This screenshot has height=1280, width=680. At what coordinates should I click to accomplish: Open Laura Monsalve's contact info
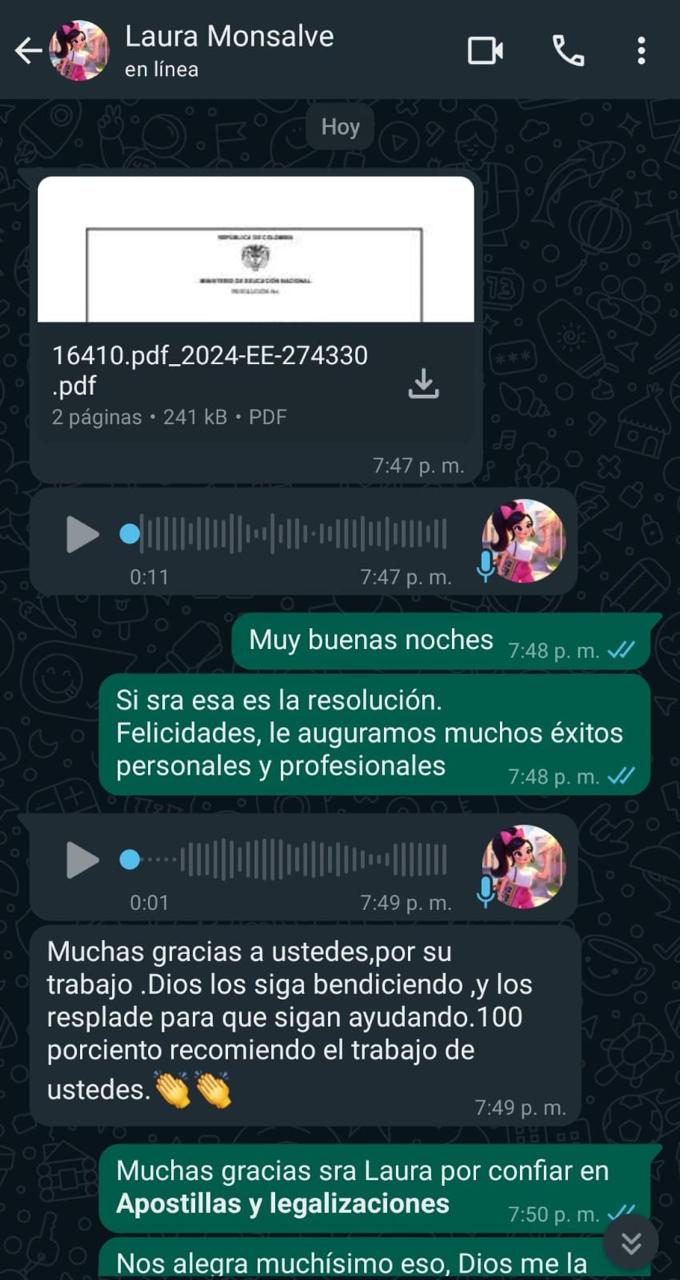point(229,50)
